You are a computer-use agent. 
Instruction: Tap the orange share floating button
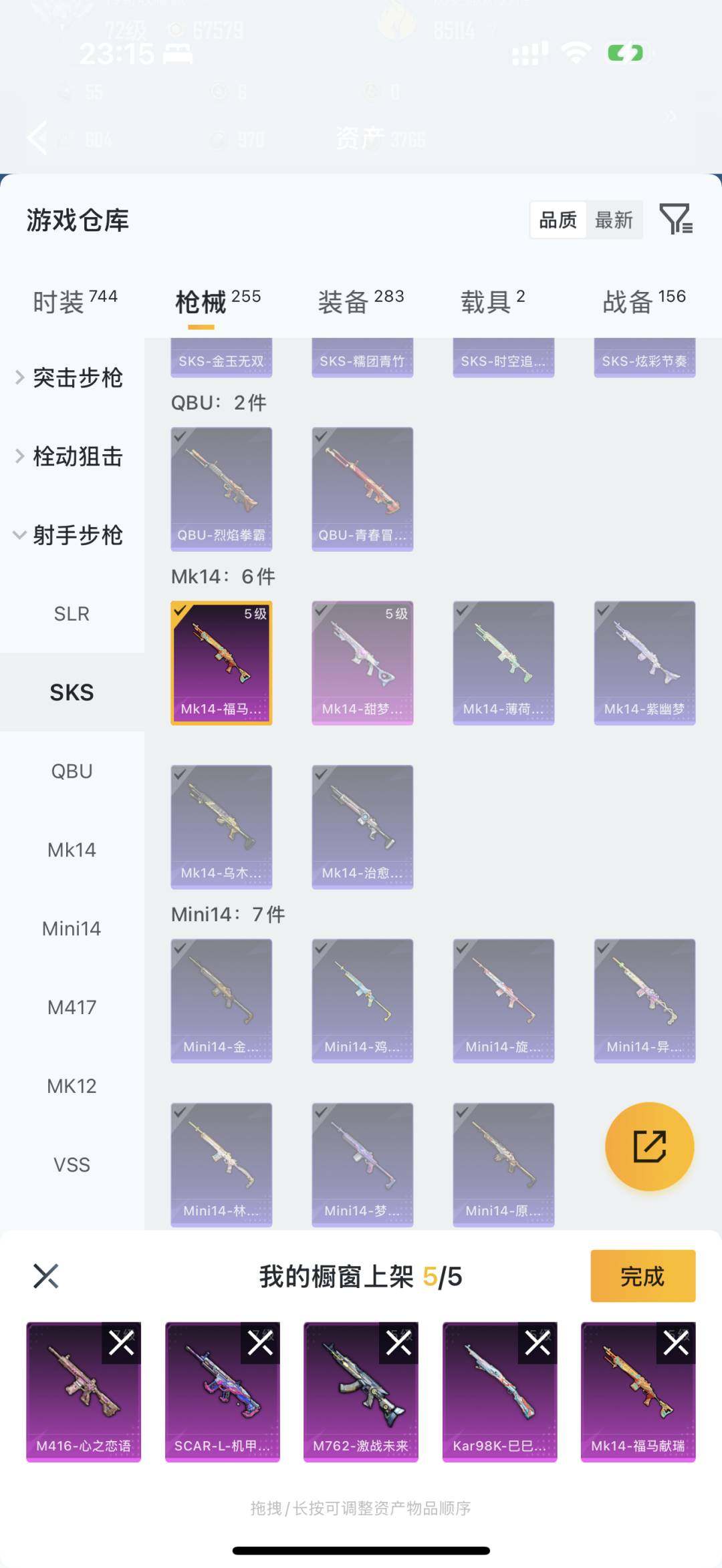click(649, 1146)
